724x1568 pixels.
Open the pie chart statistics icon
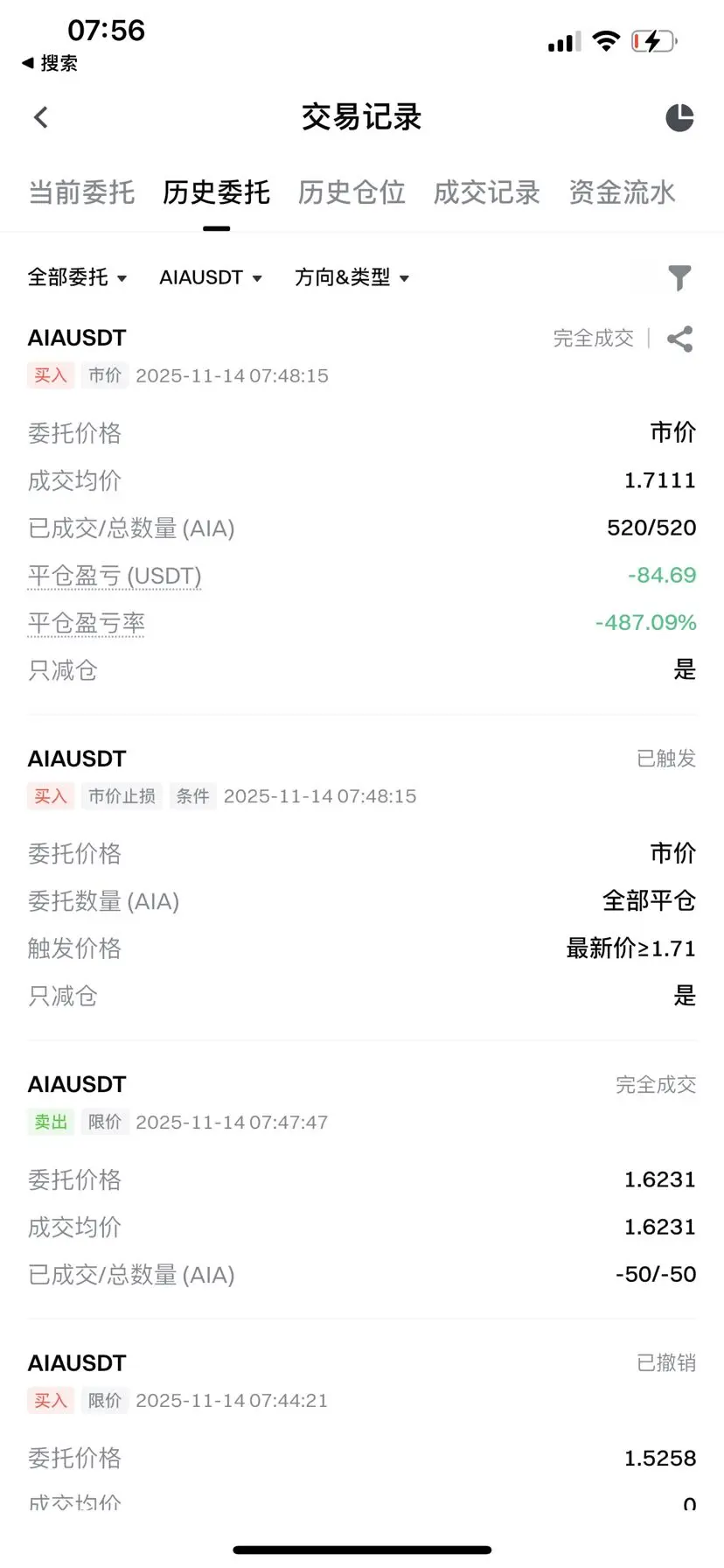coord(679,118)
